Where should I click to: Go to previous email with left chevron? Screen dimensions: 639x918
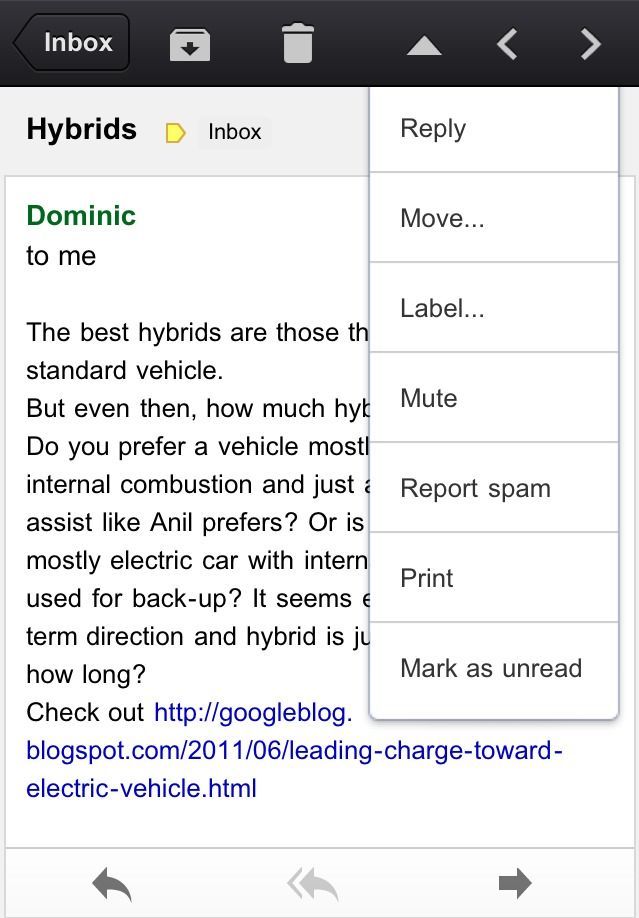[x=507, y=44]
